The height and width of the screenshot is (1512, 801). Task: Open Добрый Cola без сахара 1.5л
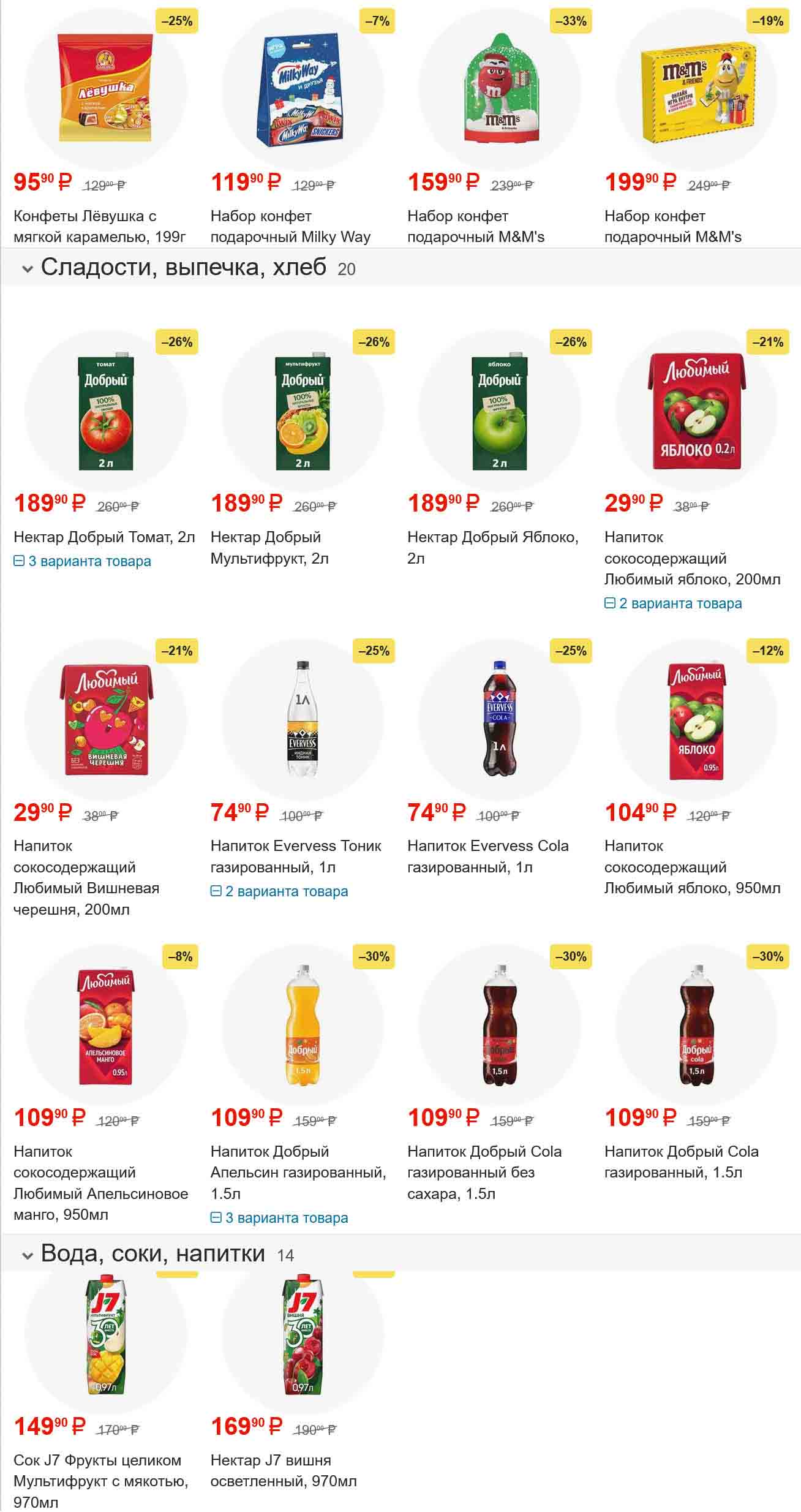coord(484,1172)
